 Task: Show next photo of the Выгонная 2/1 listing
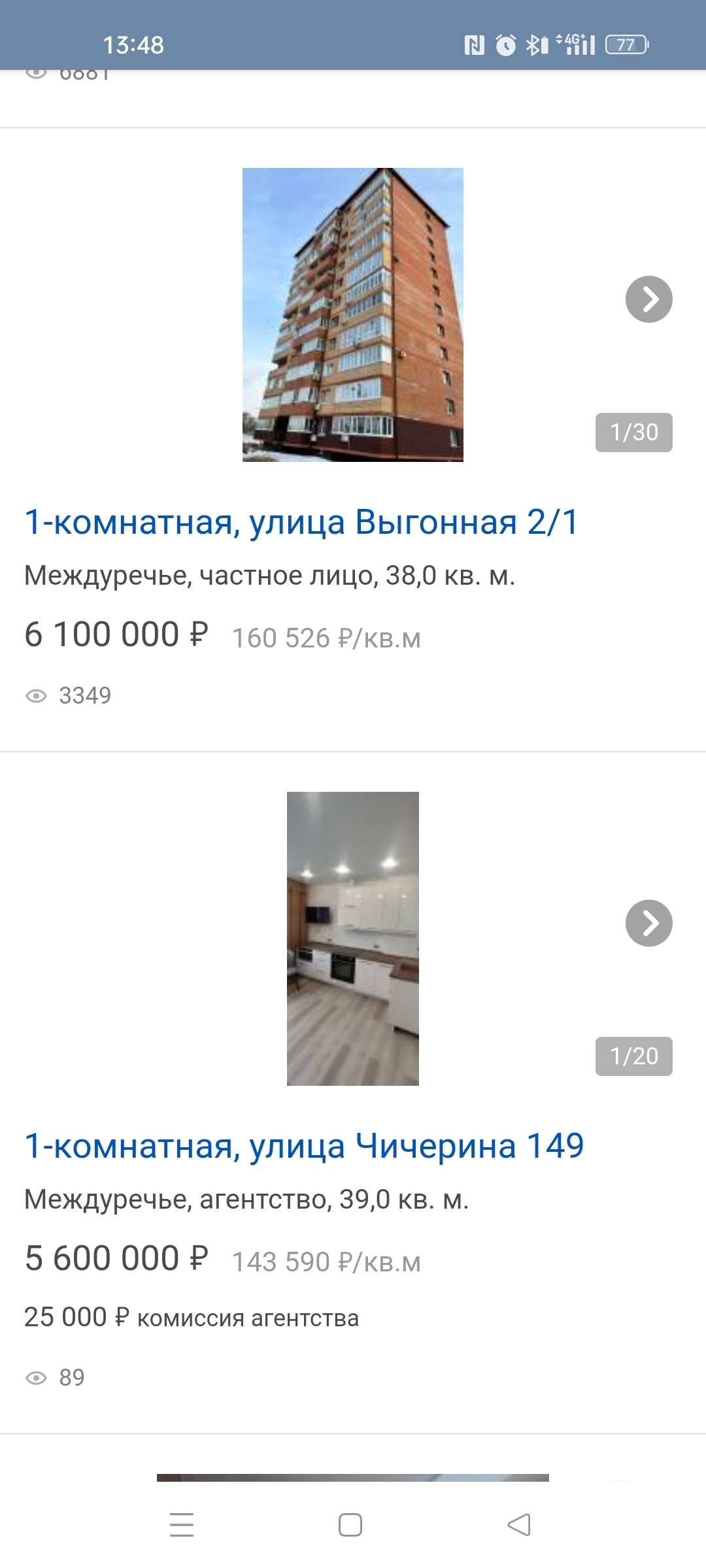[x=648, y=299]
